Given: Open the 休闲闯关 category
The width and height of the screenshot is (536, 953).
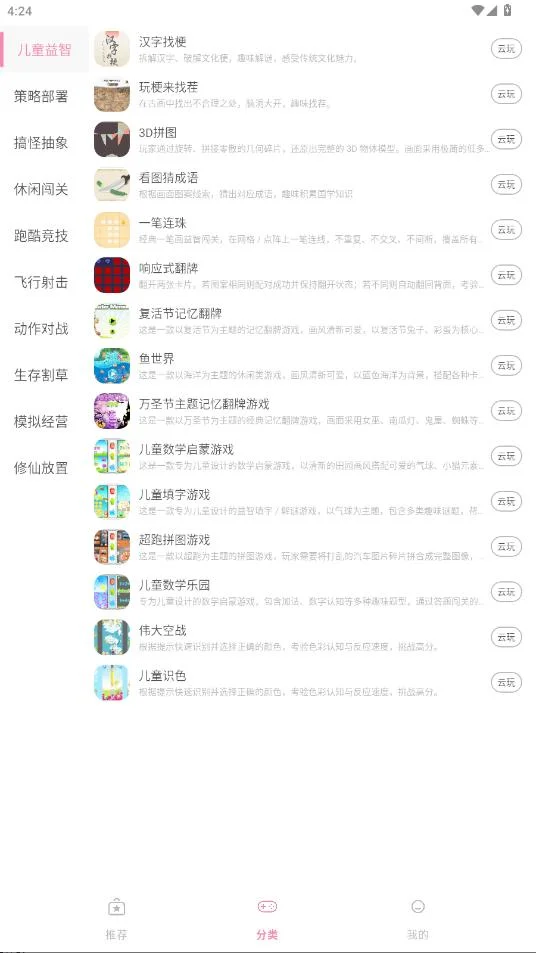Looking at the screenshot, I should [41, 189].
